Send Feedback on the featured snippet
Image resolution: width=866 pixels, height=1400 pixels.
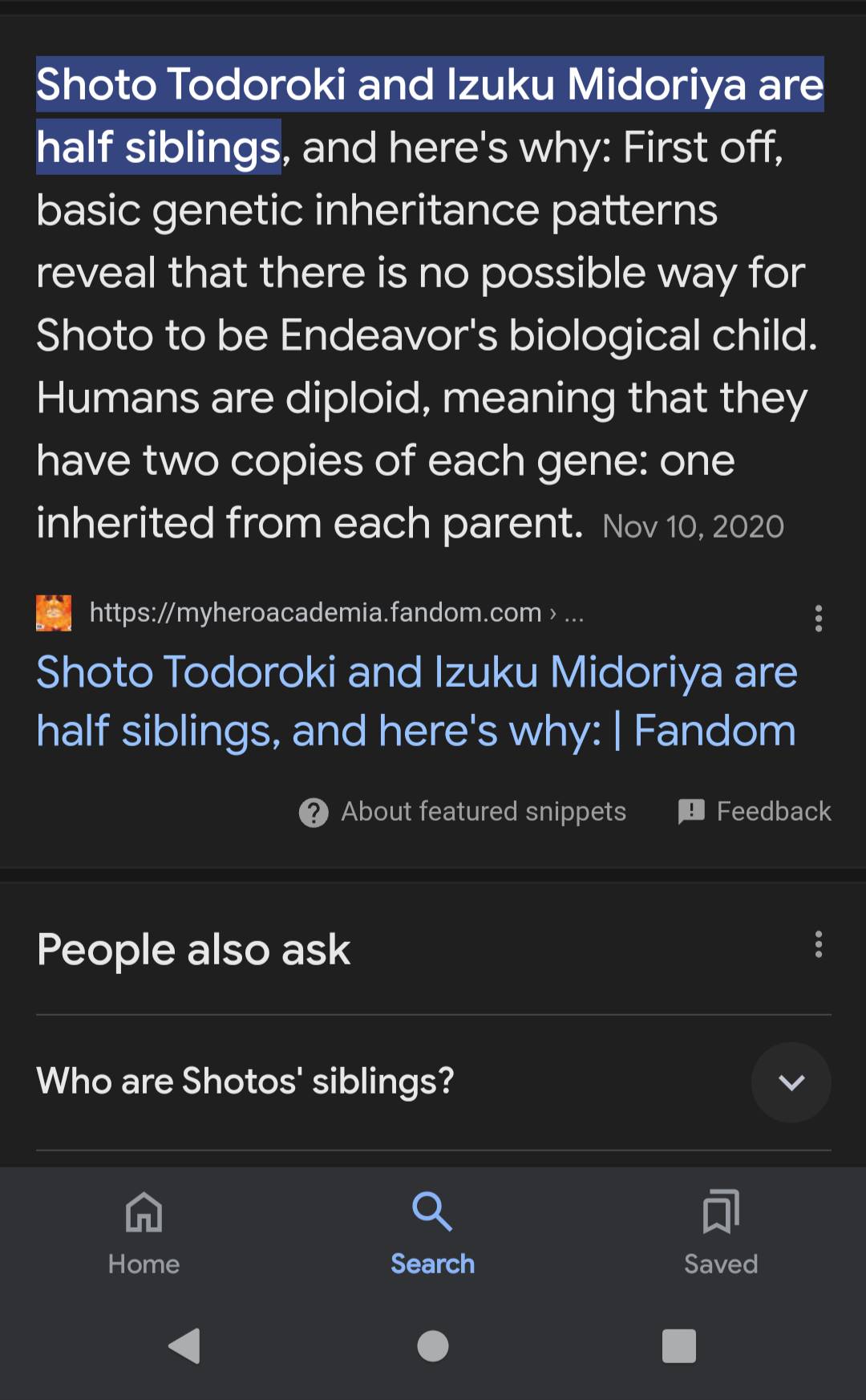(755, 812)
